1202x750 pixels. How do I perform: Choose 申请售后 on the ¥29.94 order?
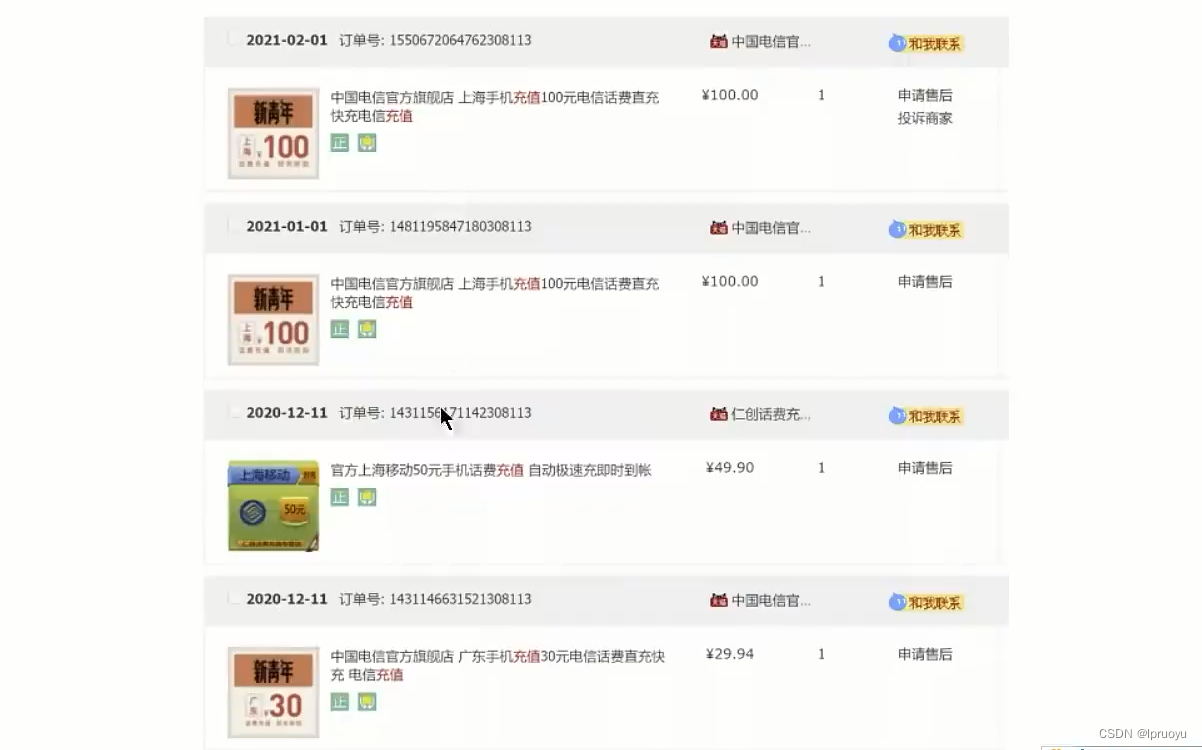(924, 654)
